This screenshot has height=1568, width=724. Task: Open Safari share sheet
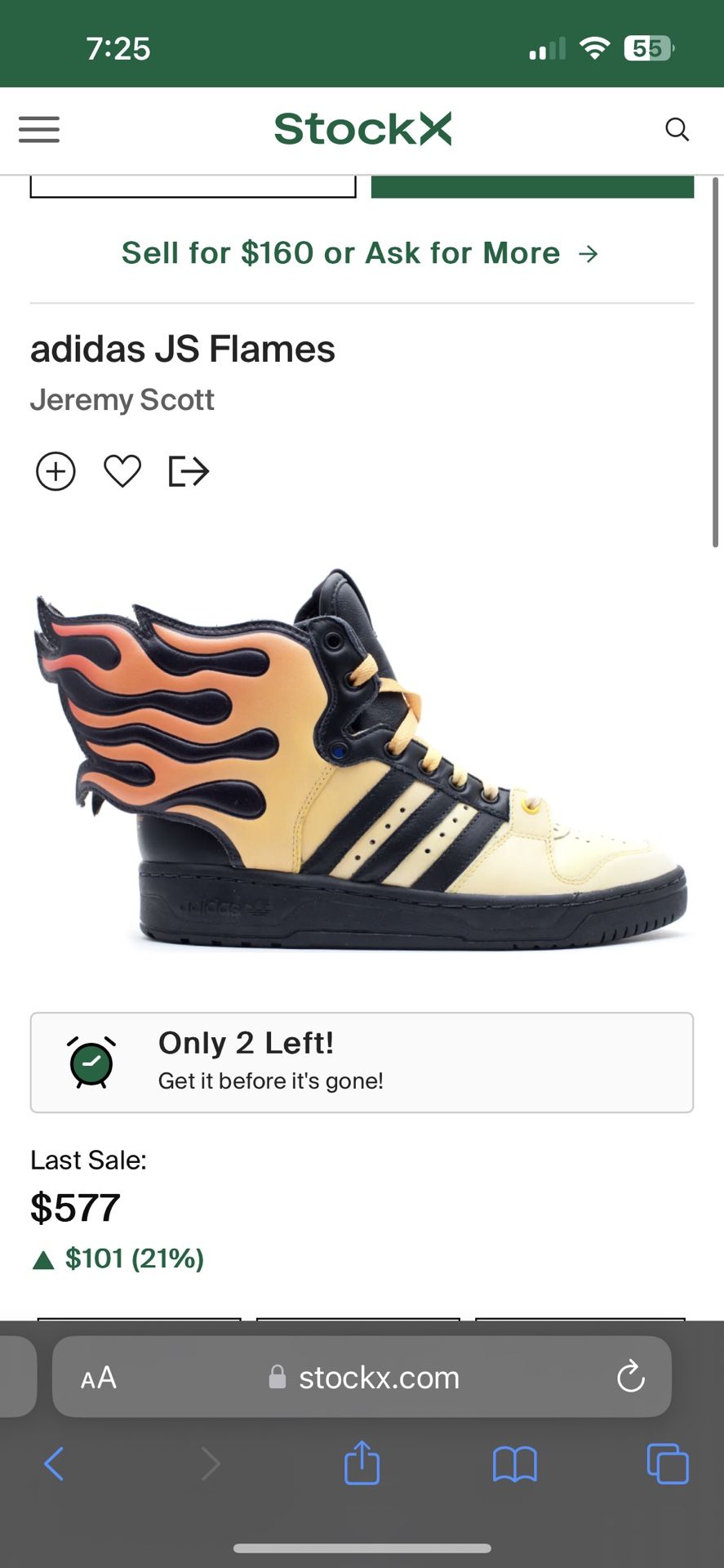click(362, 1462)
